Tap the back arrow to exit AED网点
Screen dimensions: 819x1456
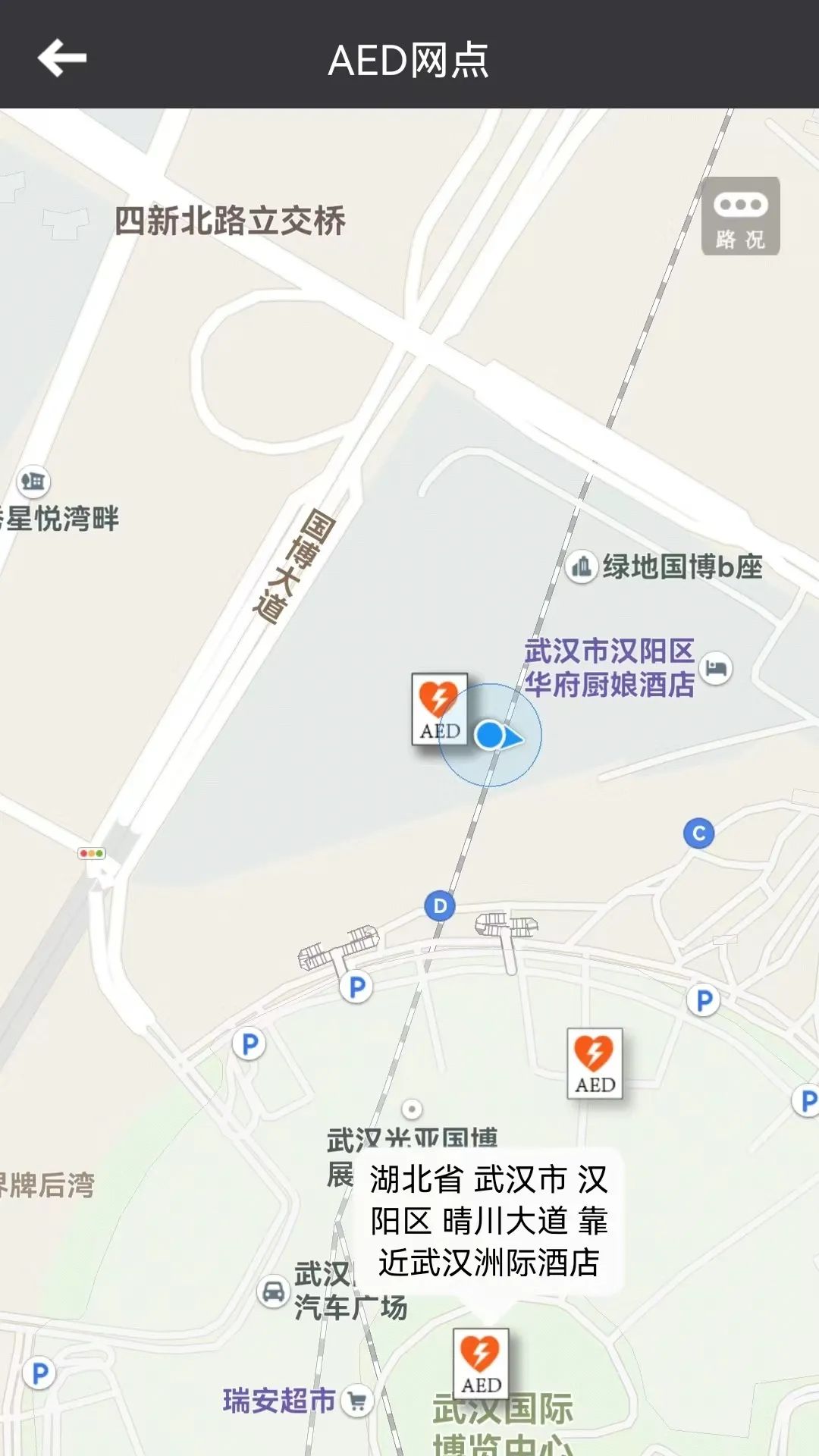62,58
